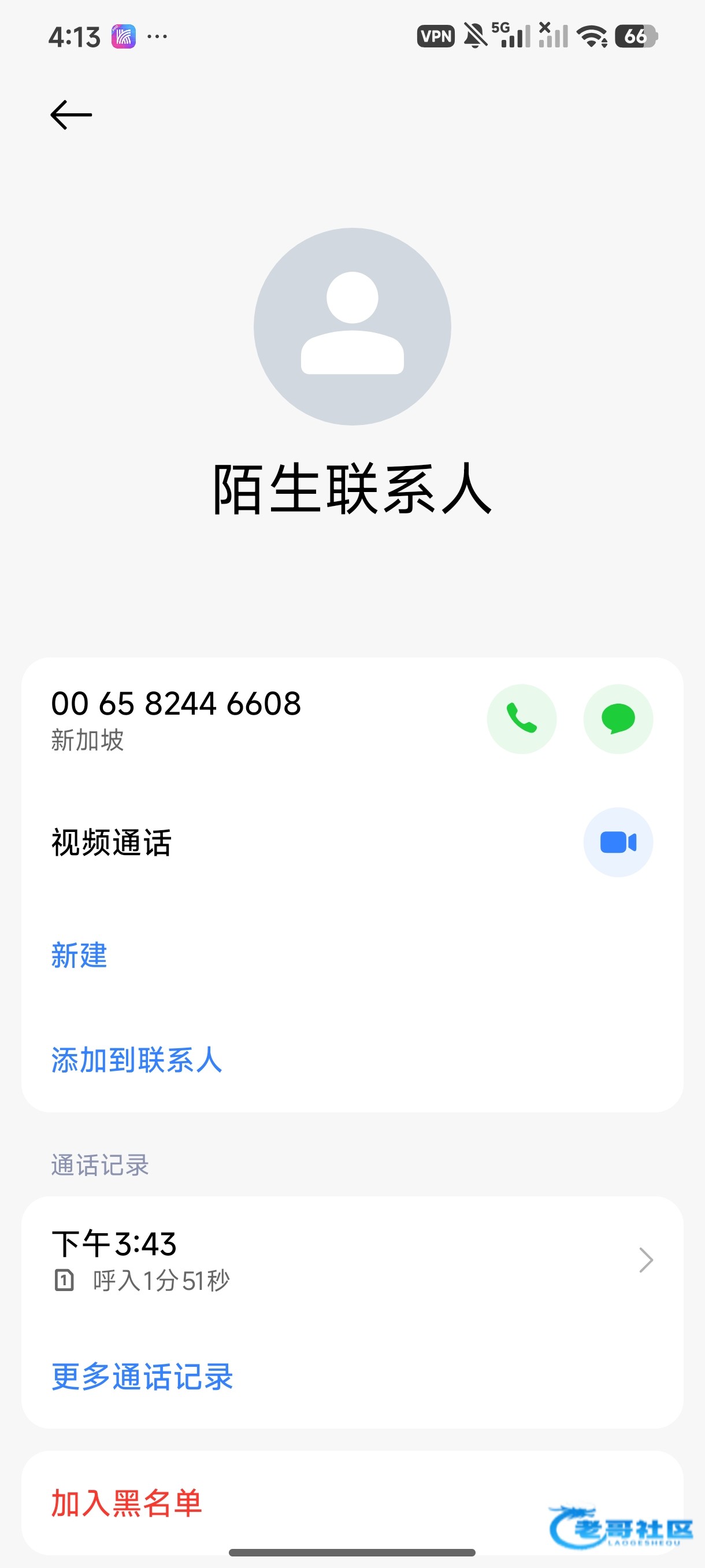
Task: View 更多通话记录
Action: point(142,1376)
